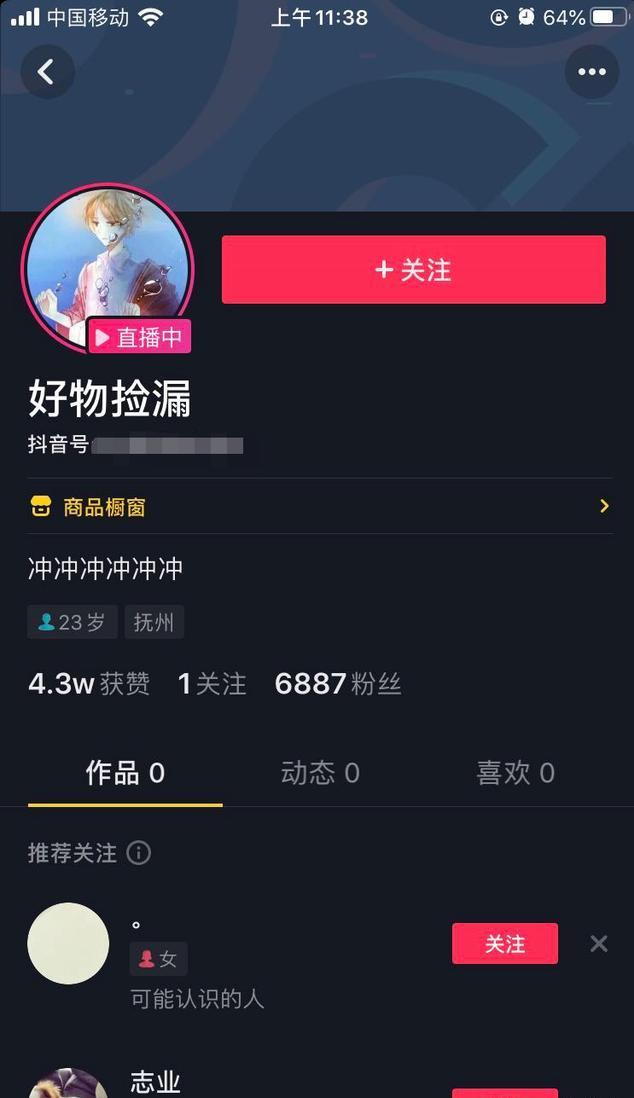Open the info icon beside 推荐关注

(x=139, y=853)
